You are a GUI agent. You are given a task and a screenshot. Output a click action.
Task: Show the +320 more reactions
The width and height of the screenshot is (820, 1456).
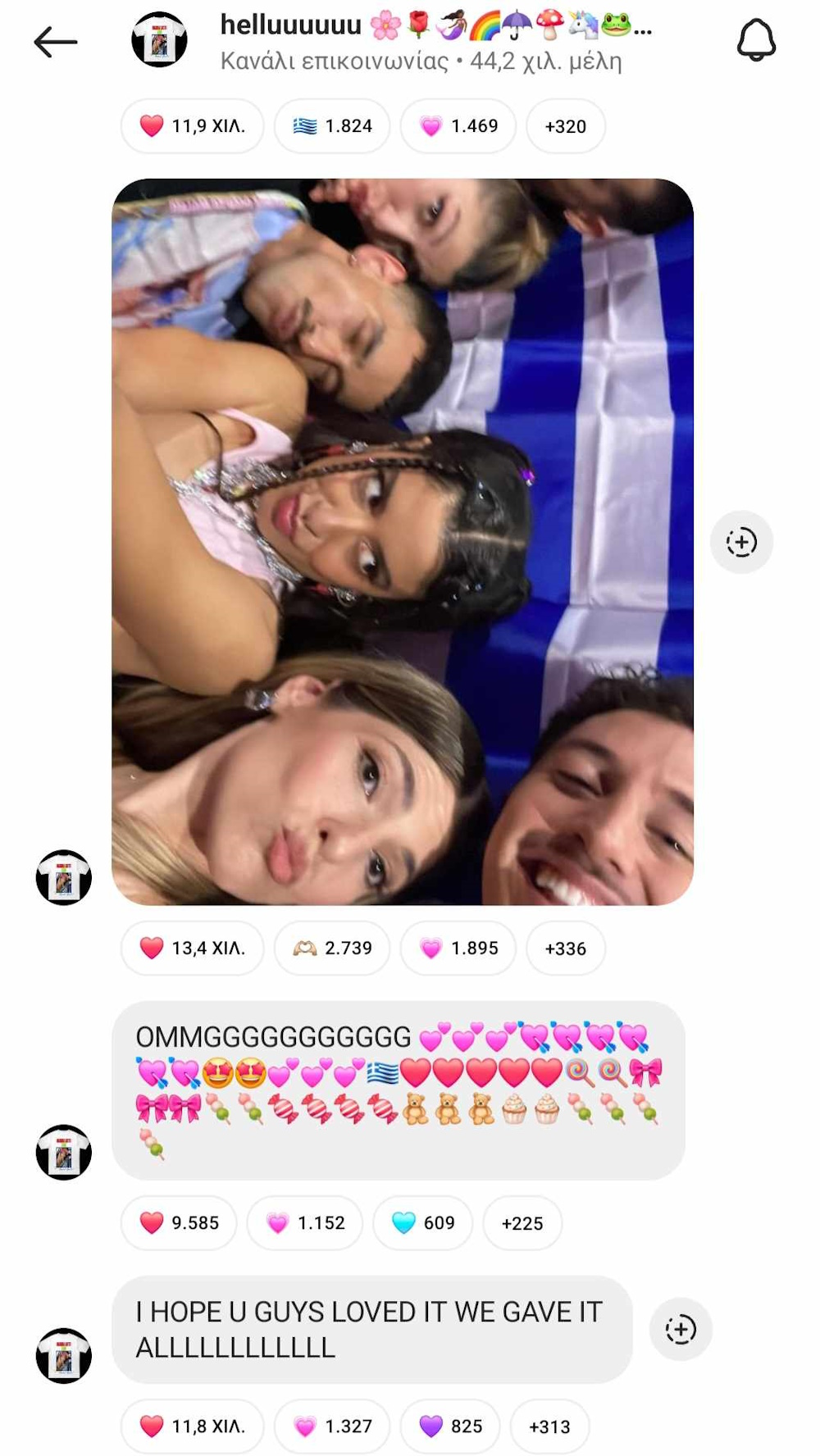coord(565,126)
